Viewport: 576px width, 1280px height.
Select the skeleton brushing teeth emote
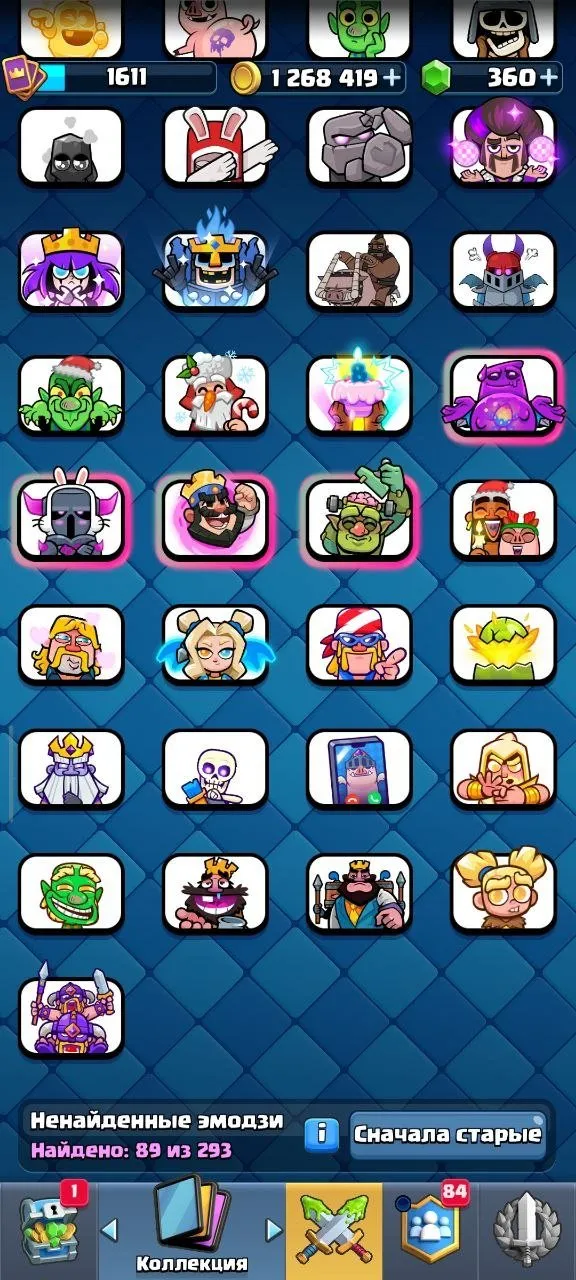coord(215,769)
